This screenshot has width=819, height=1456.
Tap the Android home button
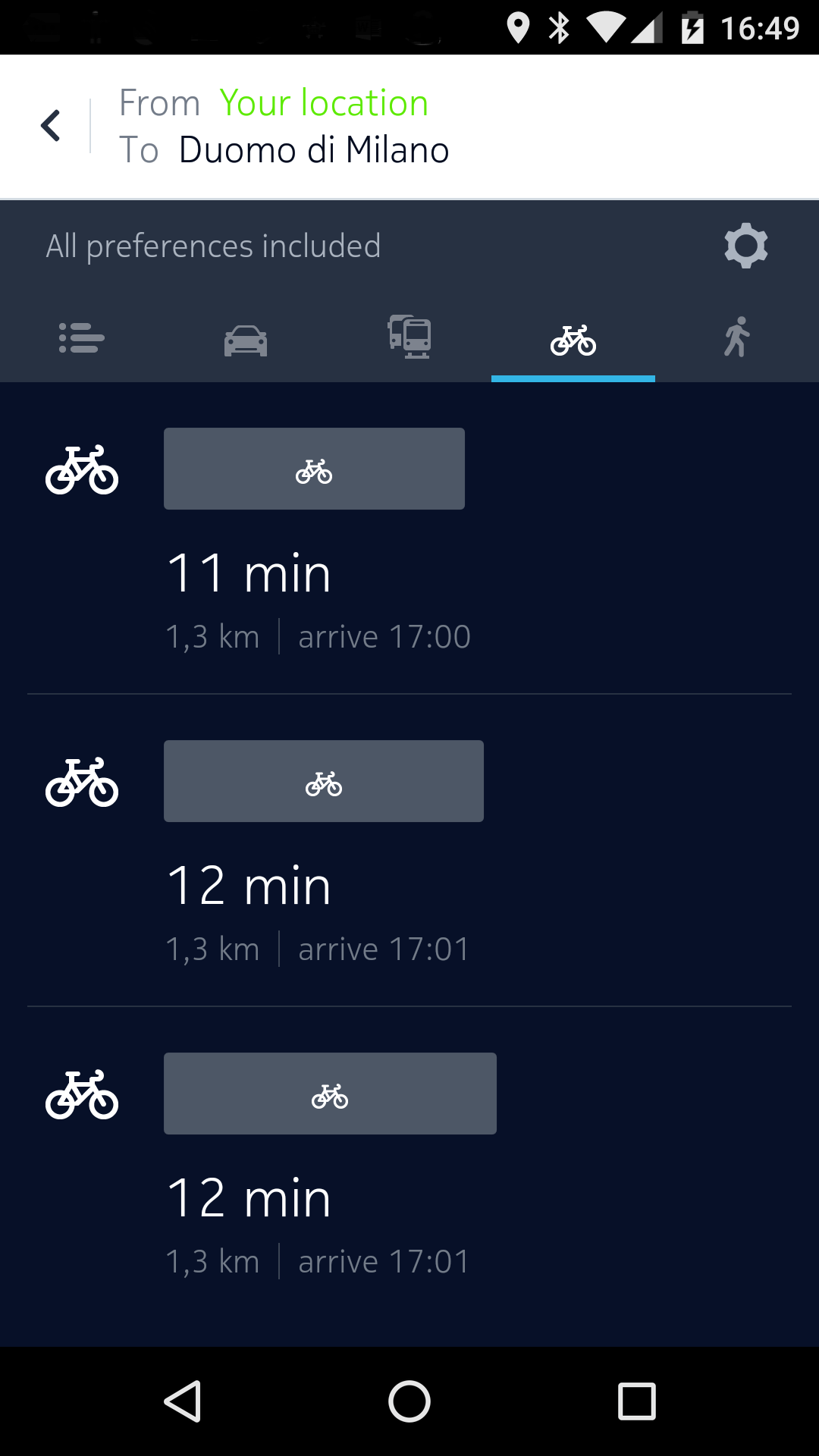(x=409, y=1401)
